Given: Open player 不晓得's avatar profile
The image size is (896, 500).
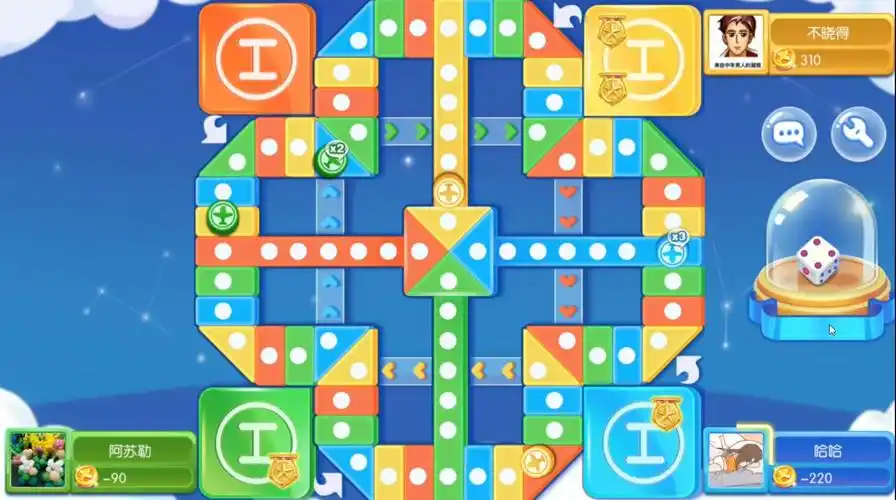Looking at the screenshot, I should coord(736,41).
